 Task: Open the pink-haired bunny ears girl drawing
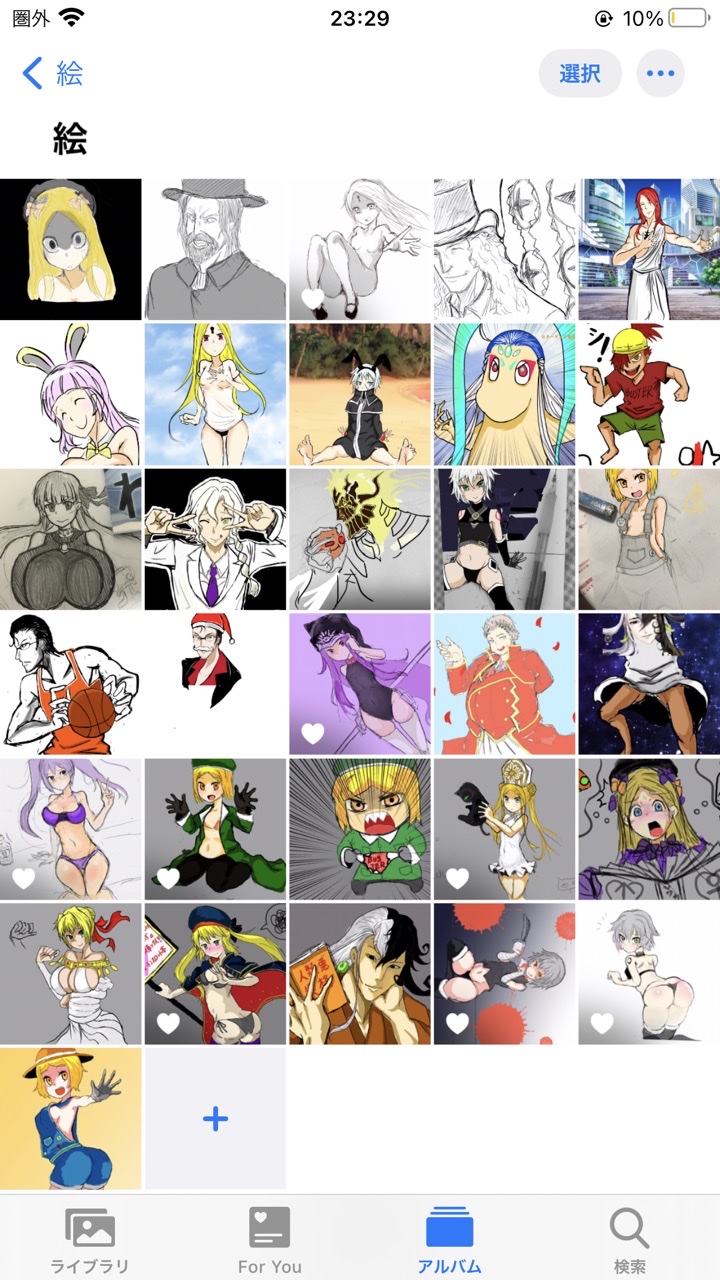pos(70,394)
